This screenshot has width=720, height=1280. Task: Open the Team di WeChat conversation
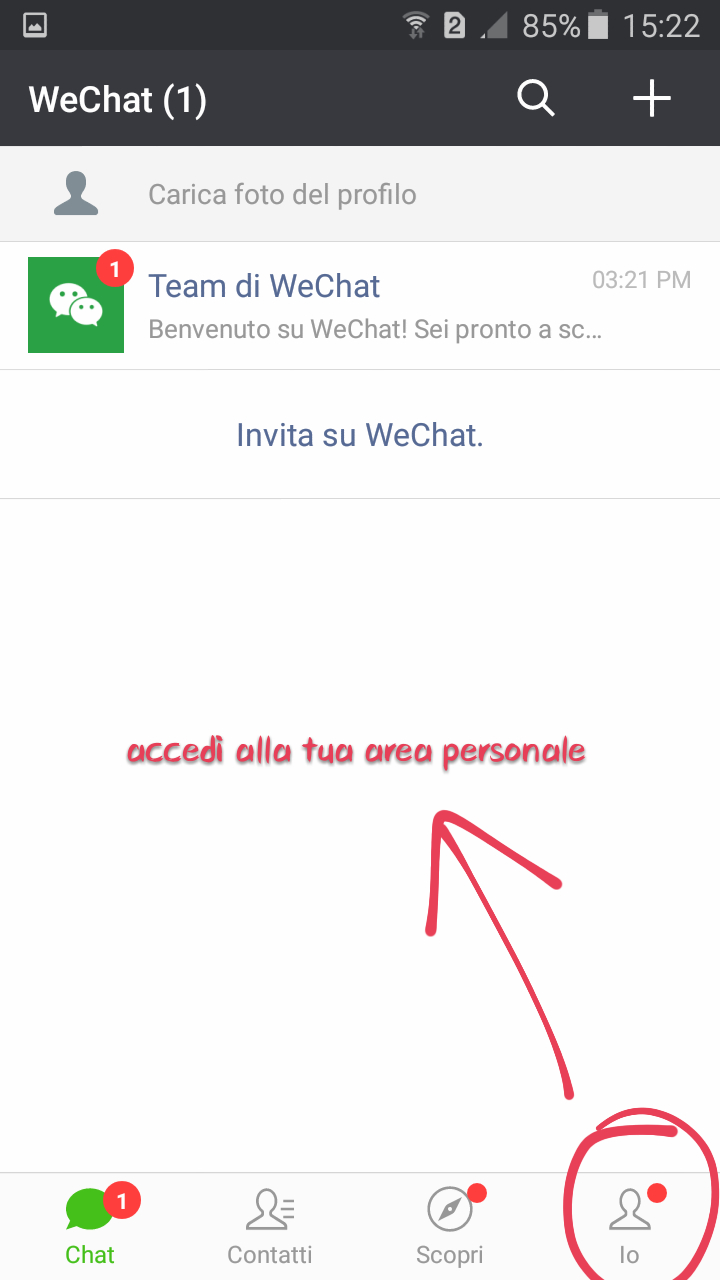(x=360, y=306)
